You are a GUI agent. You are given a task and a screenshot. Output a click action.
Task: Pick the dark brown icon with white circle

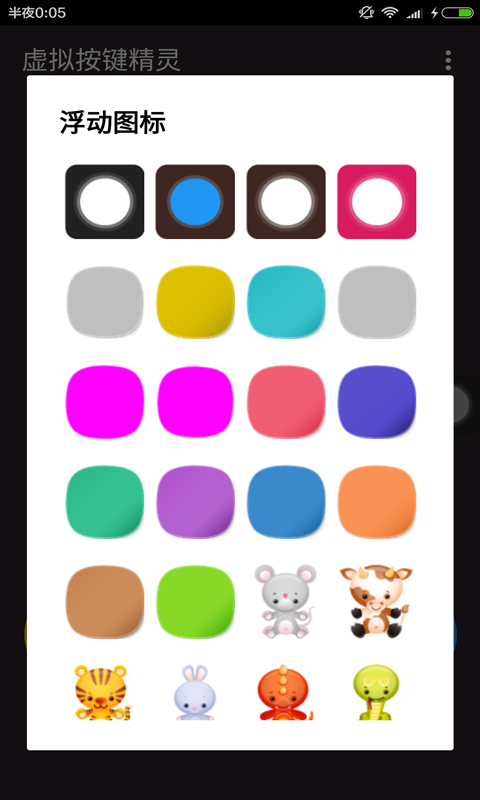pos(286,202)
